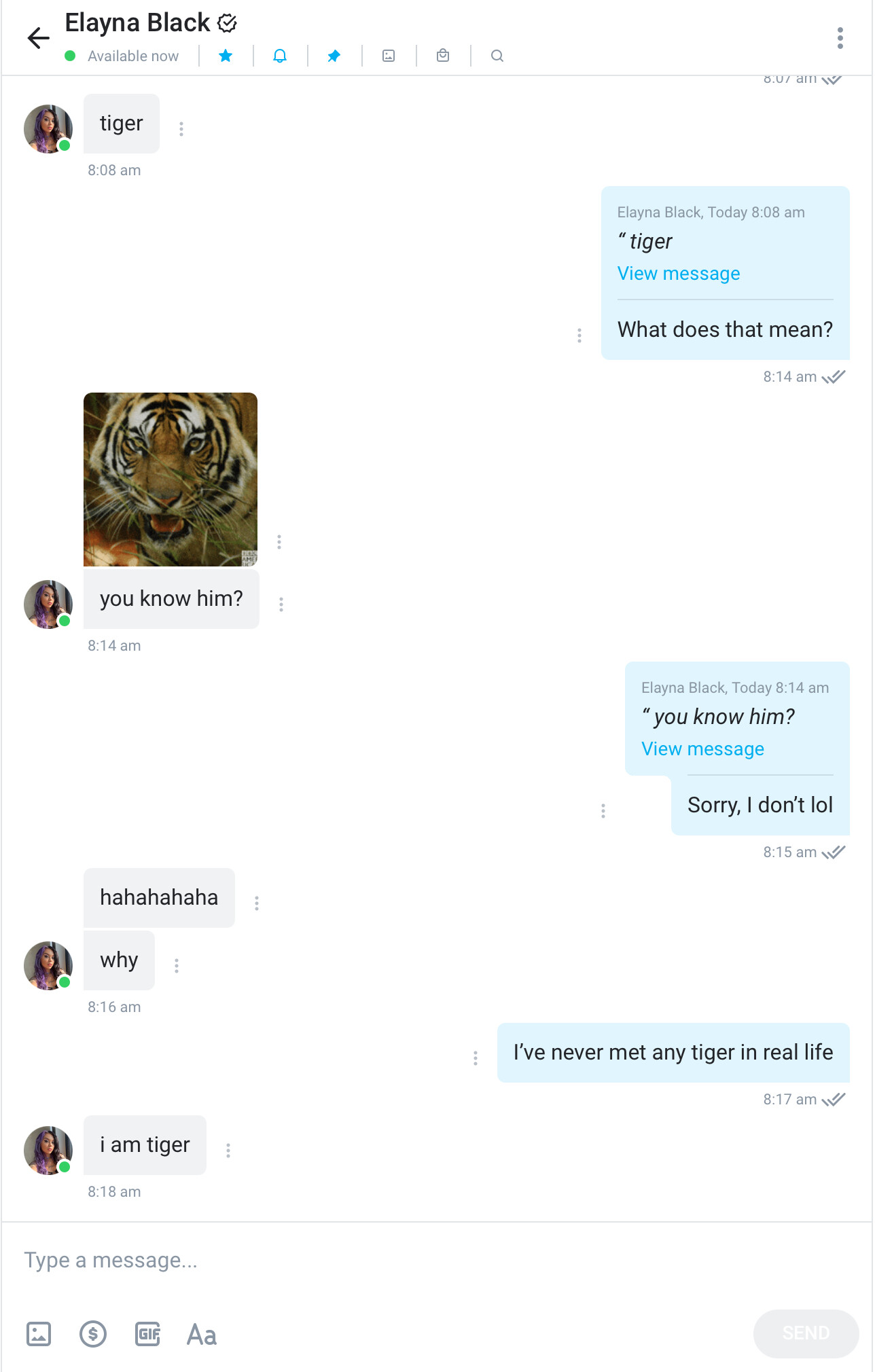
Task: Search within this conversation
Action: [497, 56]
